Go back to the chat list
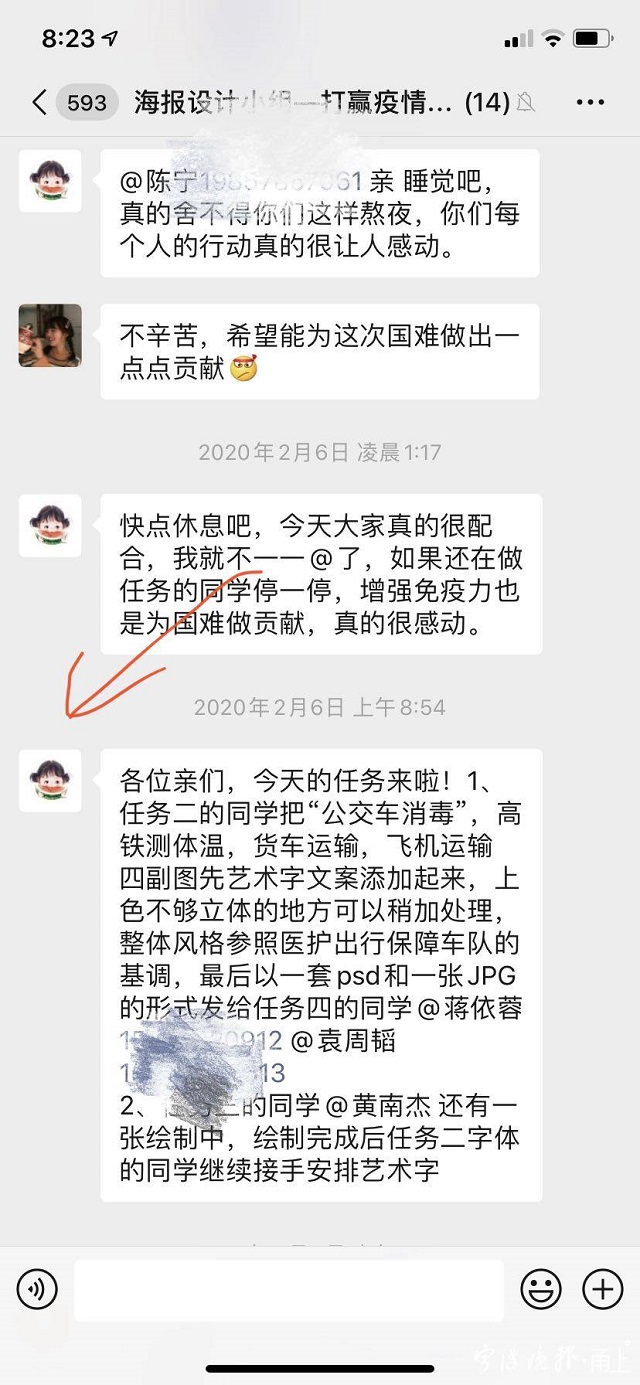This screenshot has width=640, height=1385. [x=40, y=101]
